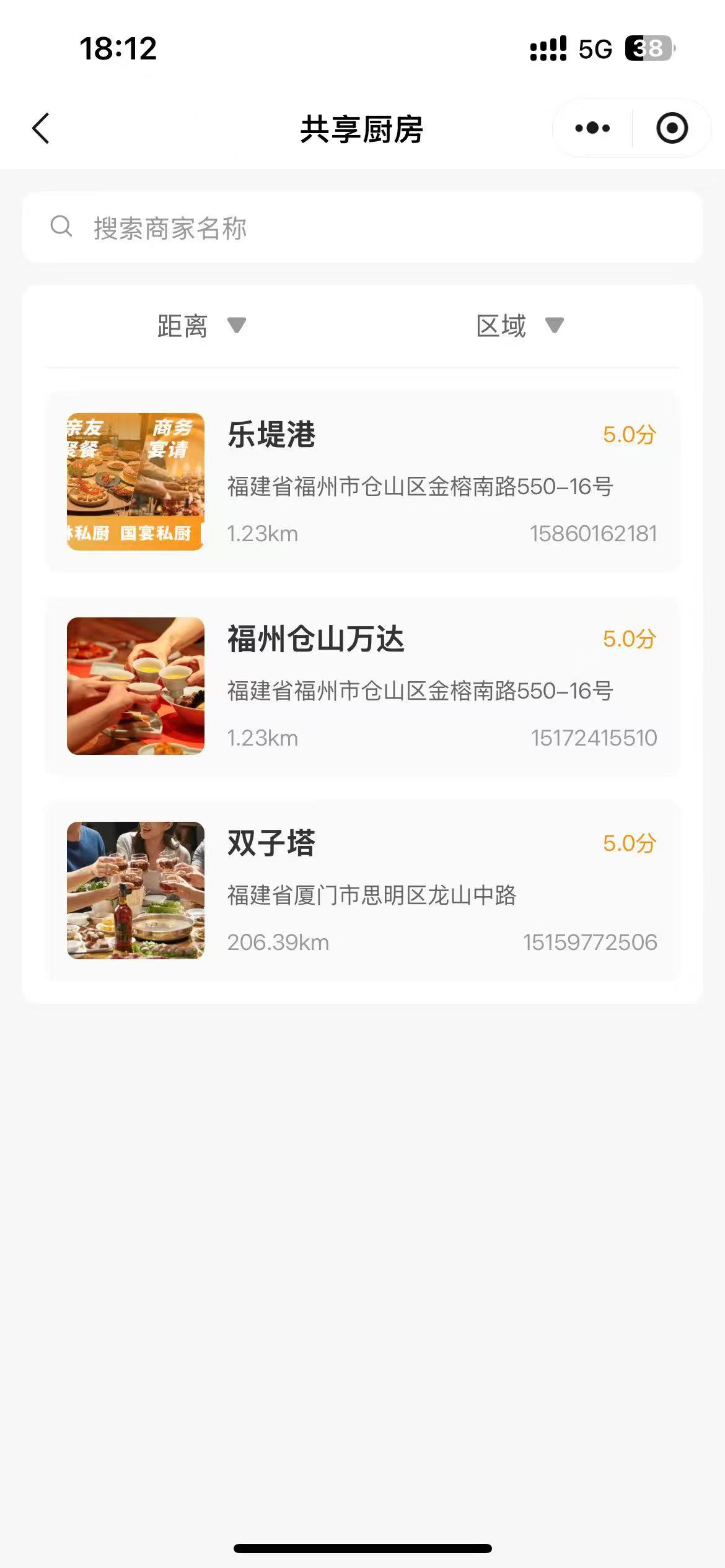Open the 双子塔 kitchen listing
This screenshot has width=725, height=1568.
point(362,891)
